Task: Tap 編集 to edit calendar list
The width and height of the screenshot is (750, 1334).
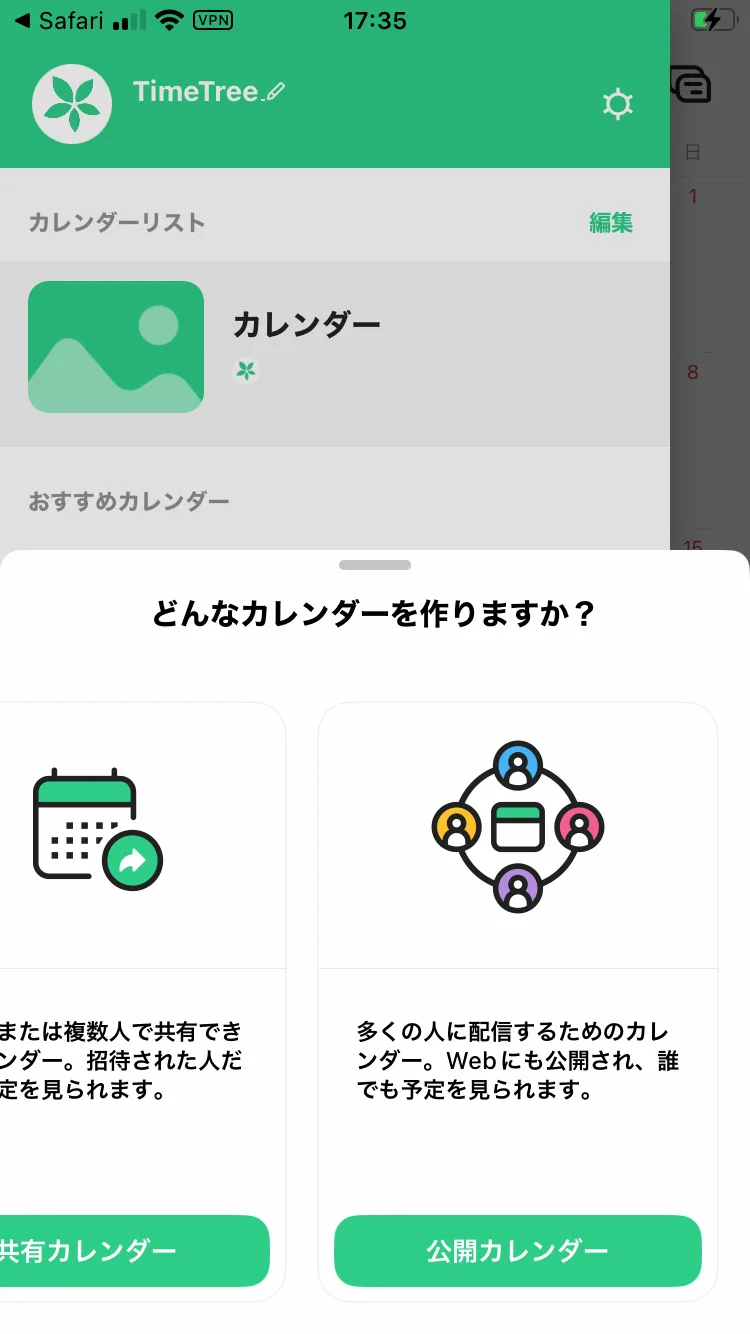Action: [611, 222]
